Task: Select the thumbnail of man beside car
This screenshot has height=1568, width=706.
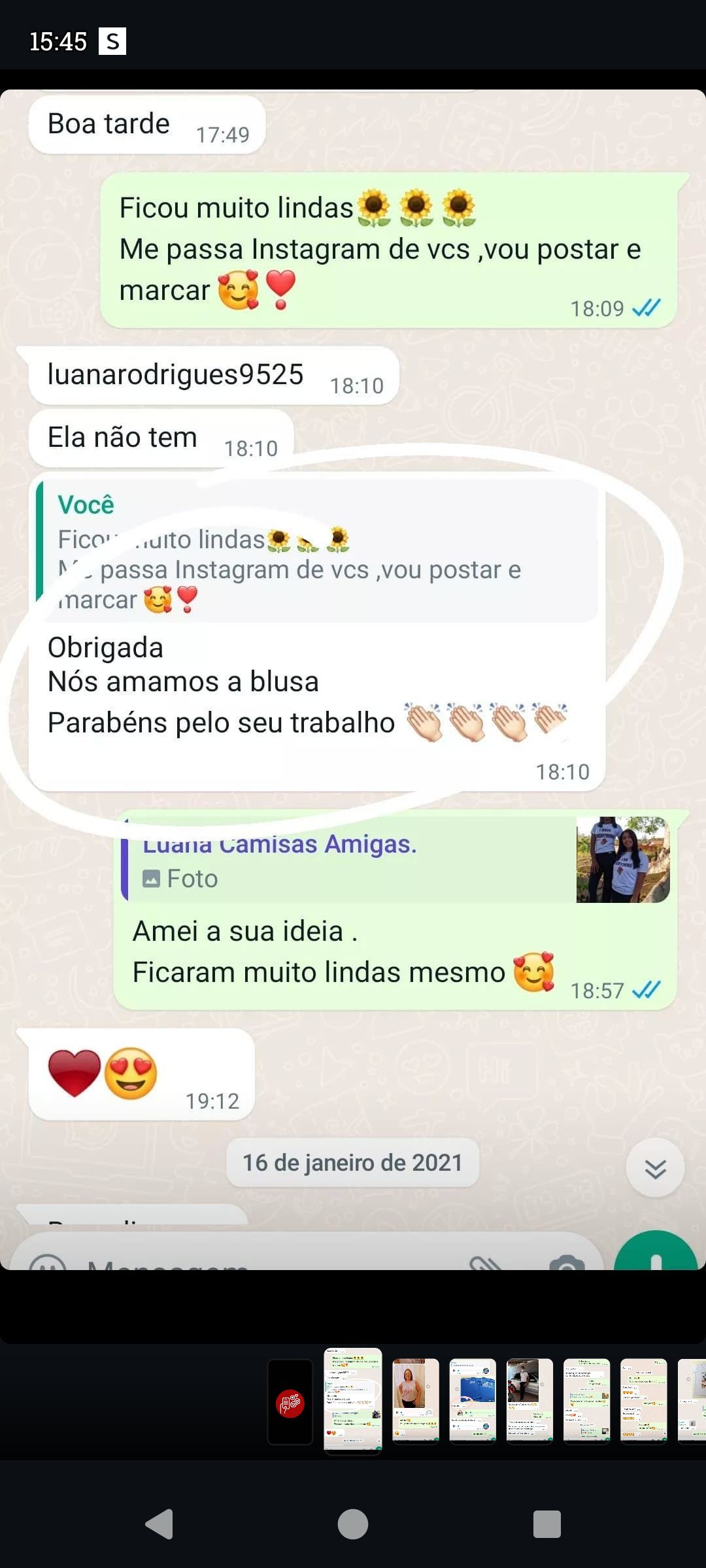Action: click(x=529, y=1400)
